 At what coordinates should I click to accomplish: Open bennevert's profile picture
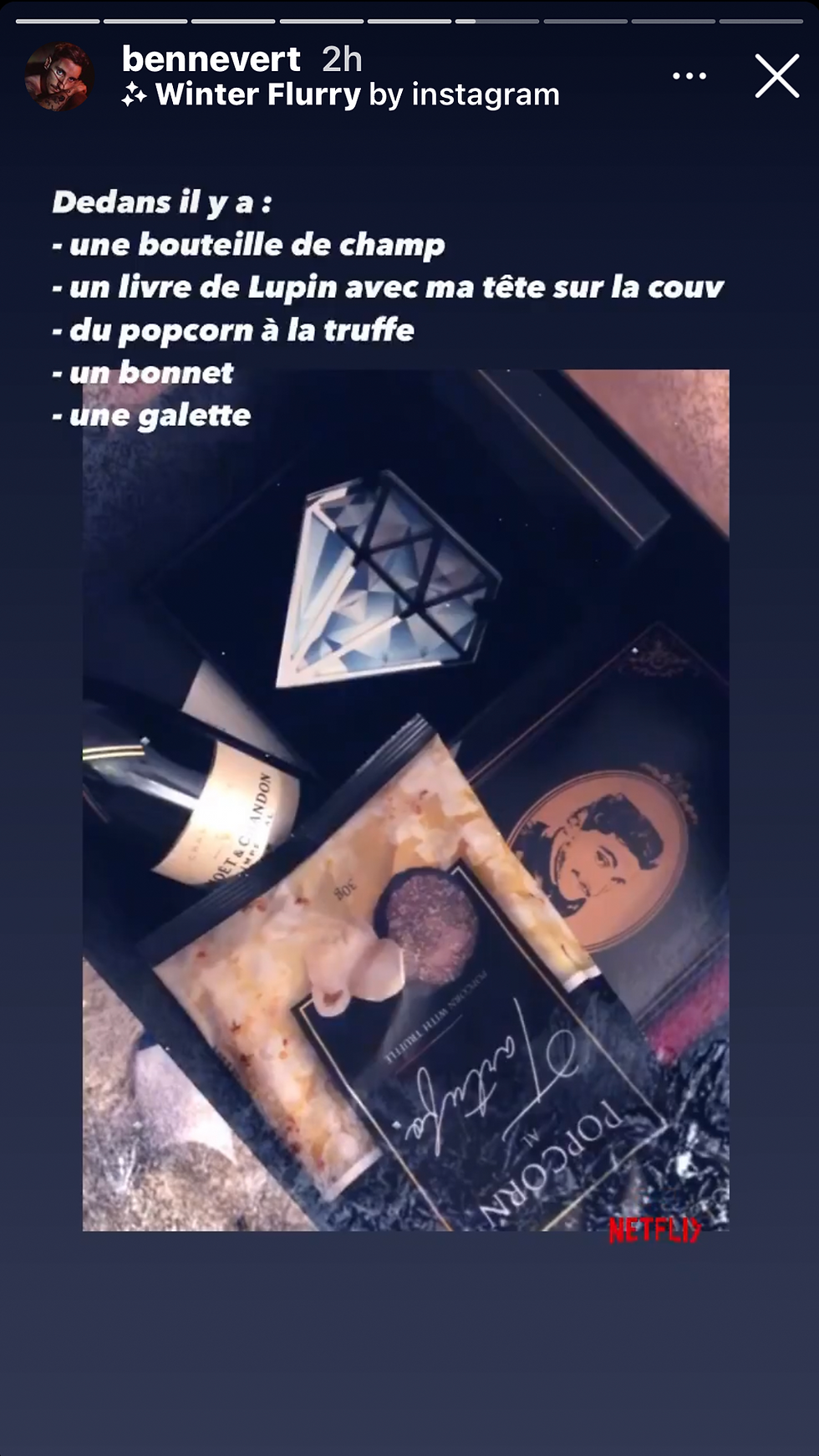tap(58, 77)
